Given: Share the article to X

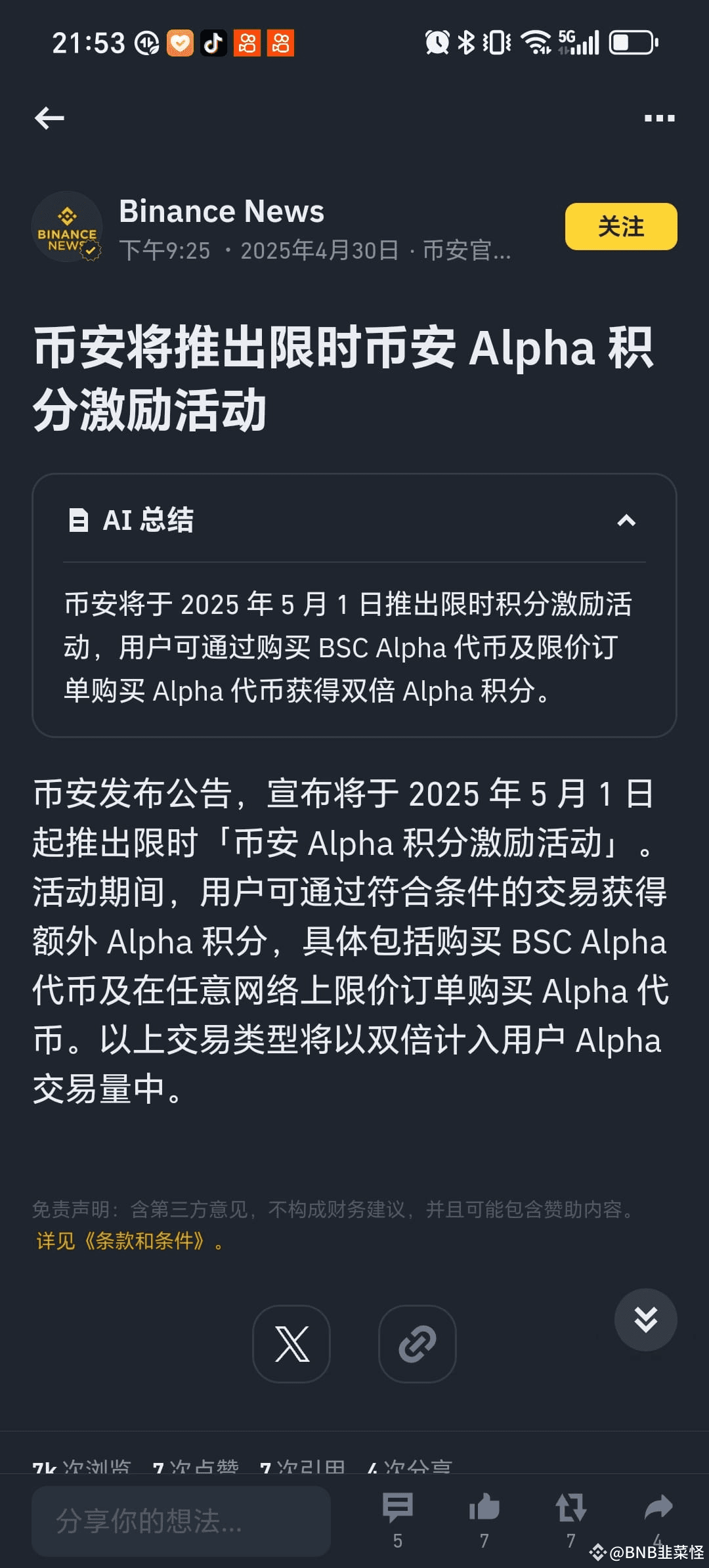Looking at the screenshot, I should point(291,1343).
